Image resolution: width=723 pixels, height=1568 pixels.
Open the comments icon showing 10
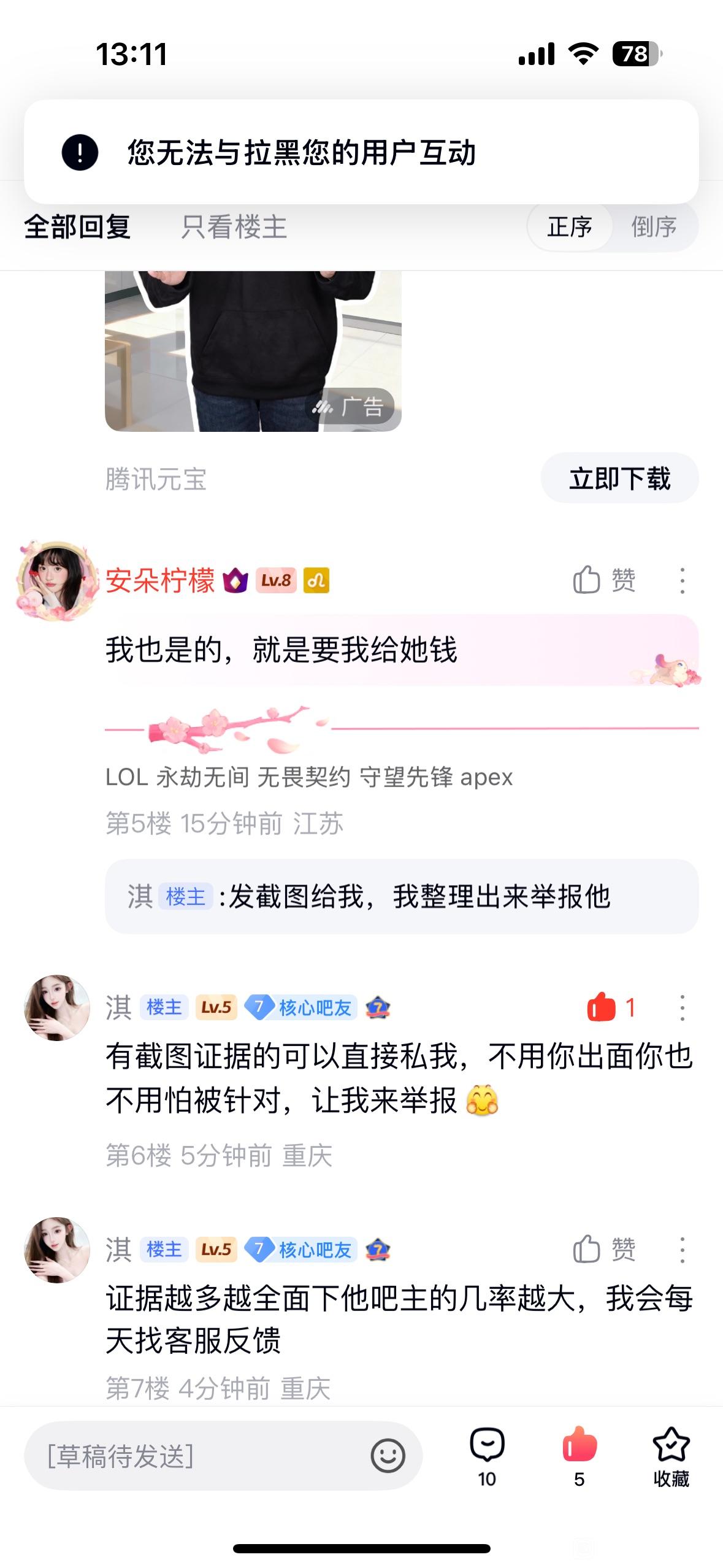(x=487, y=1456)
